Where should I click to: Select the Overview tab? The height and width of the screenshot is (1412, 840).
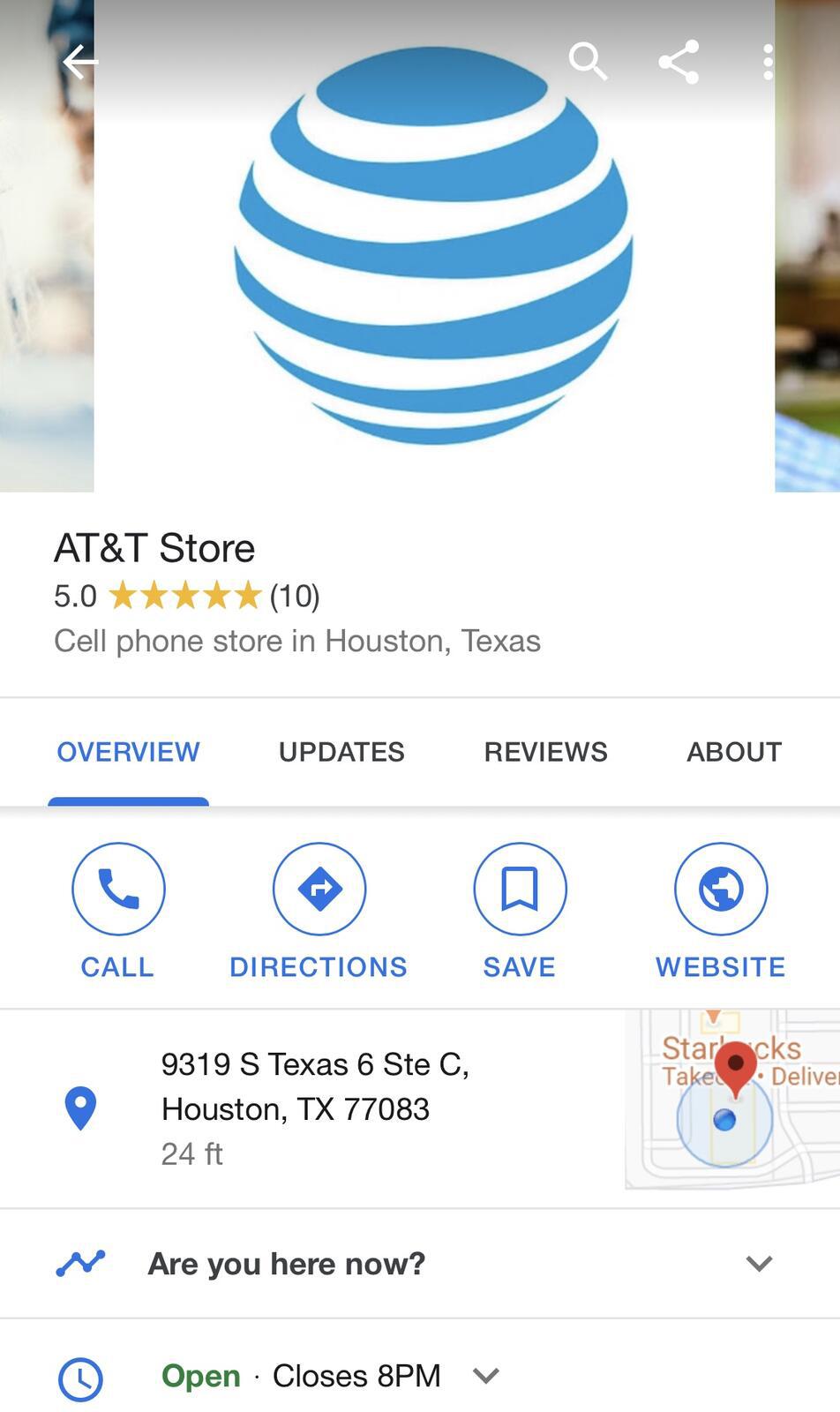click(129, 752)
